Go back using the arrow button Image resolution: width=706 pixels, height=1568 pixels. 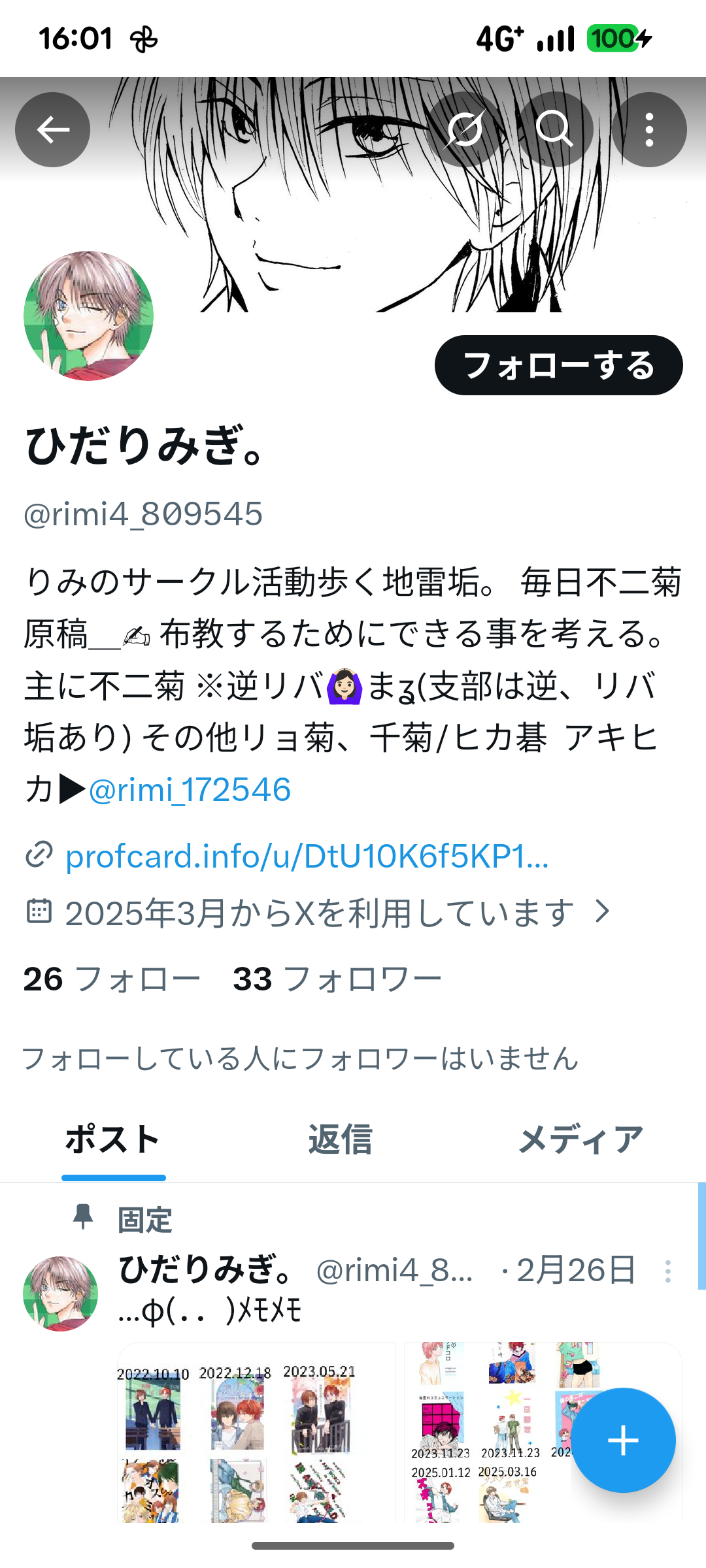coord(53,129)
